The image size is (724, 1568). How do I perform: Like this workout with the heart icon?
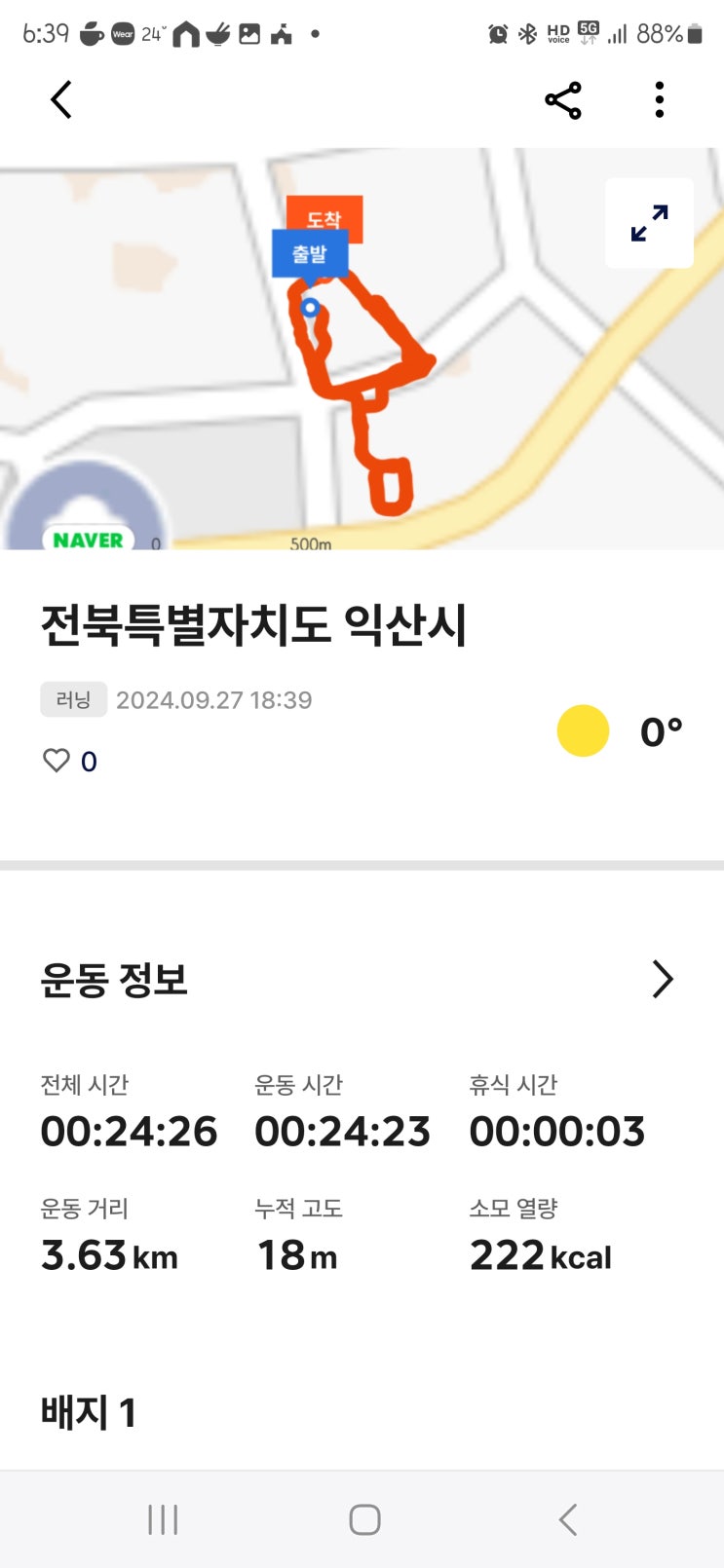(57, 761)
